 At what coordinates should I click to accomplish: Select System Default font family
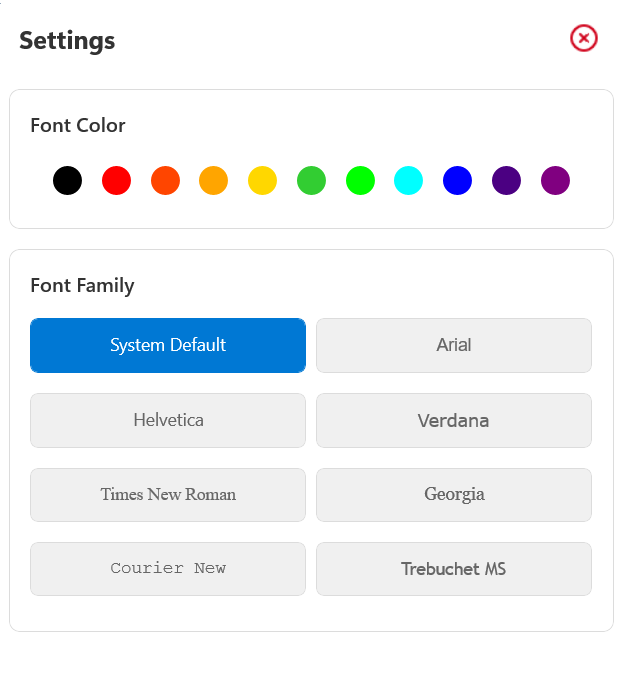[168, 345]
